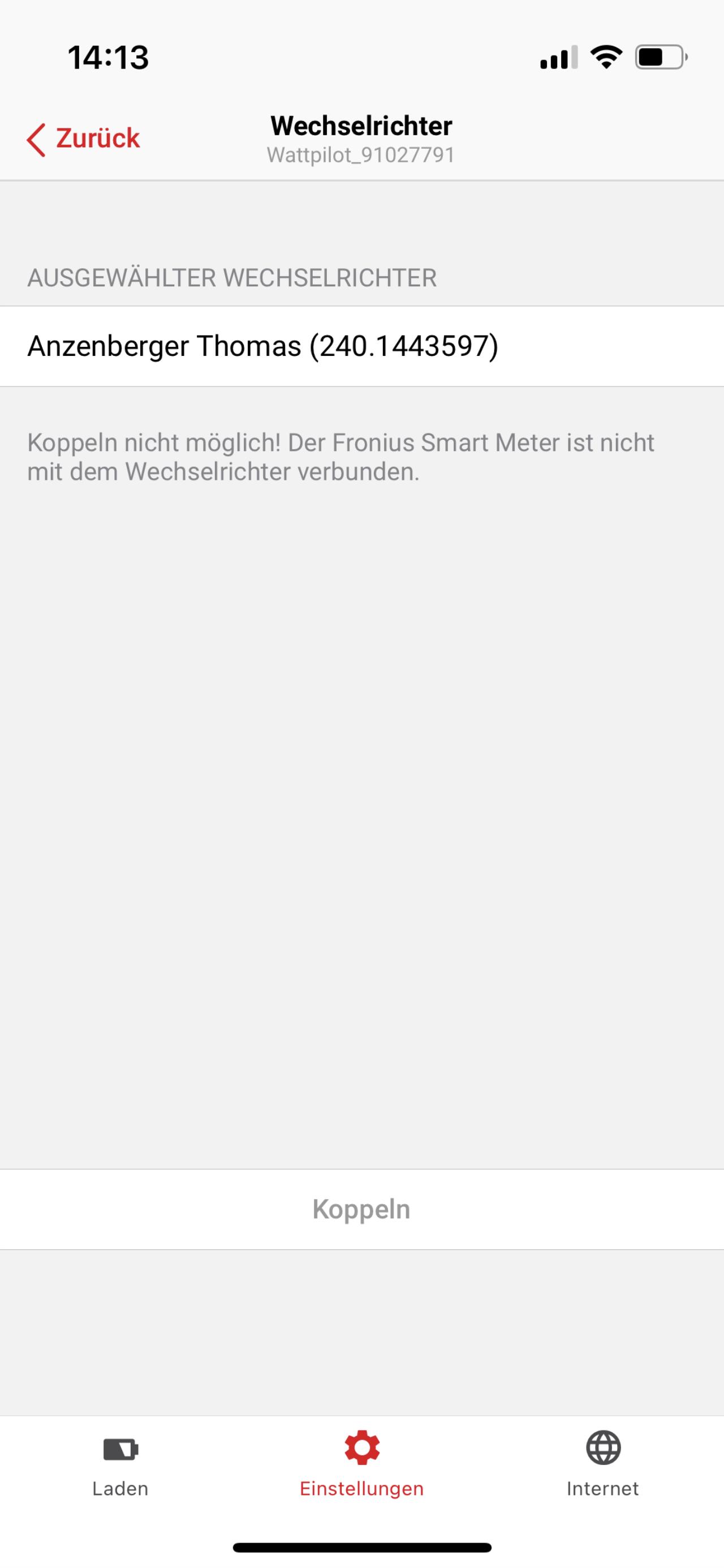This screenshot has width=724, height=1568.
Task: Go back with the Zurück button
Action: pyautogui.click(x=83, y=139)
